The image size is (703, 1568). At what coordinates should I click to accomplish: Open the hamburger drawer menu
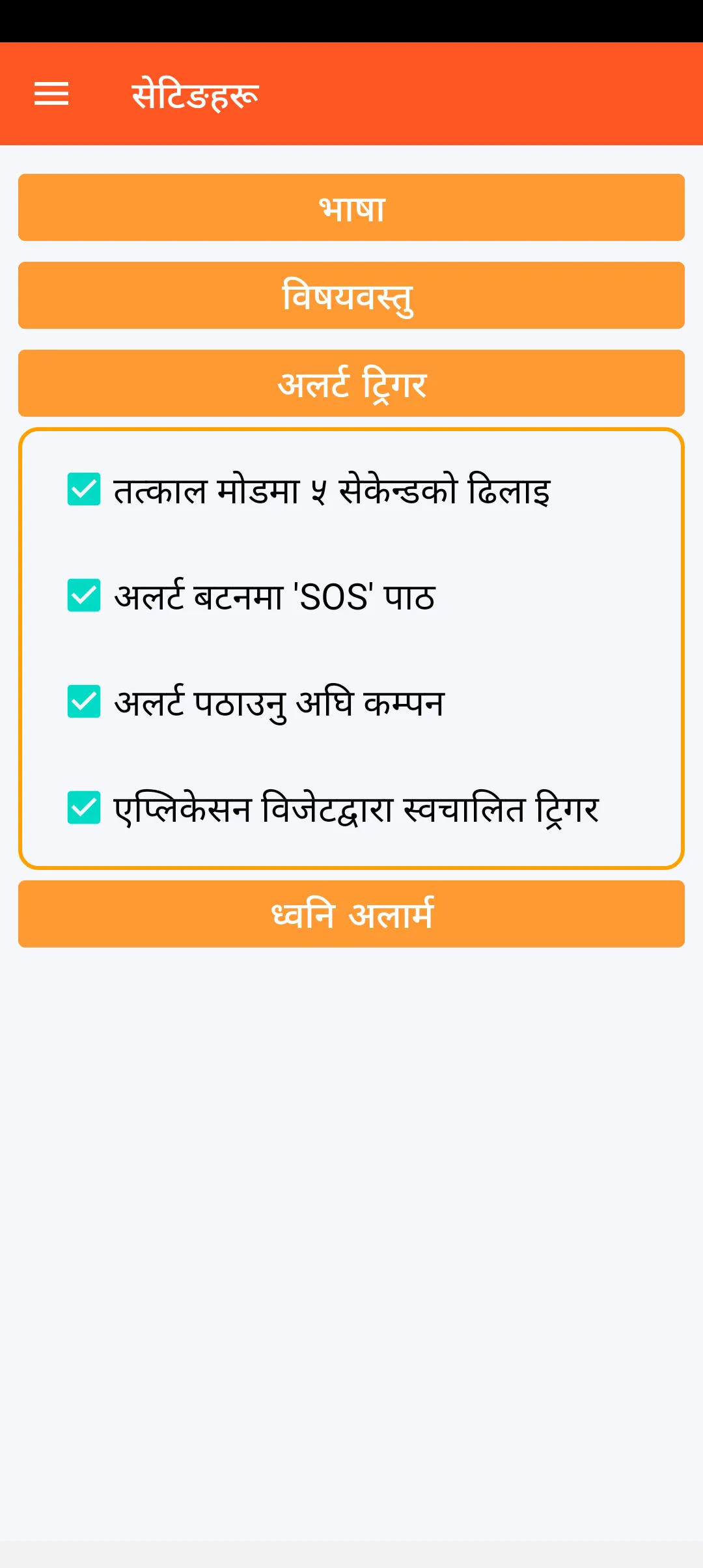[x=51, y=94]
